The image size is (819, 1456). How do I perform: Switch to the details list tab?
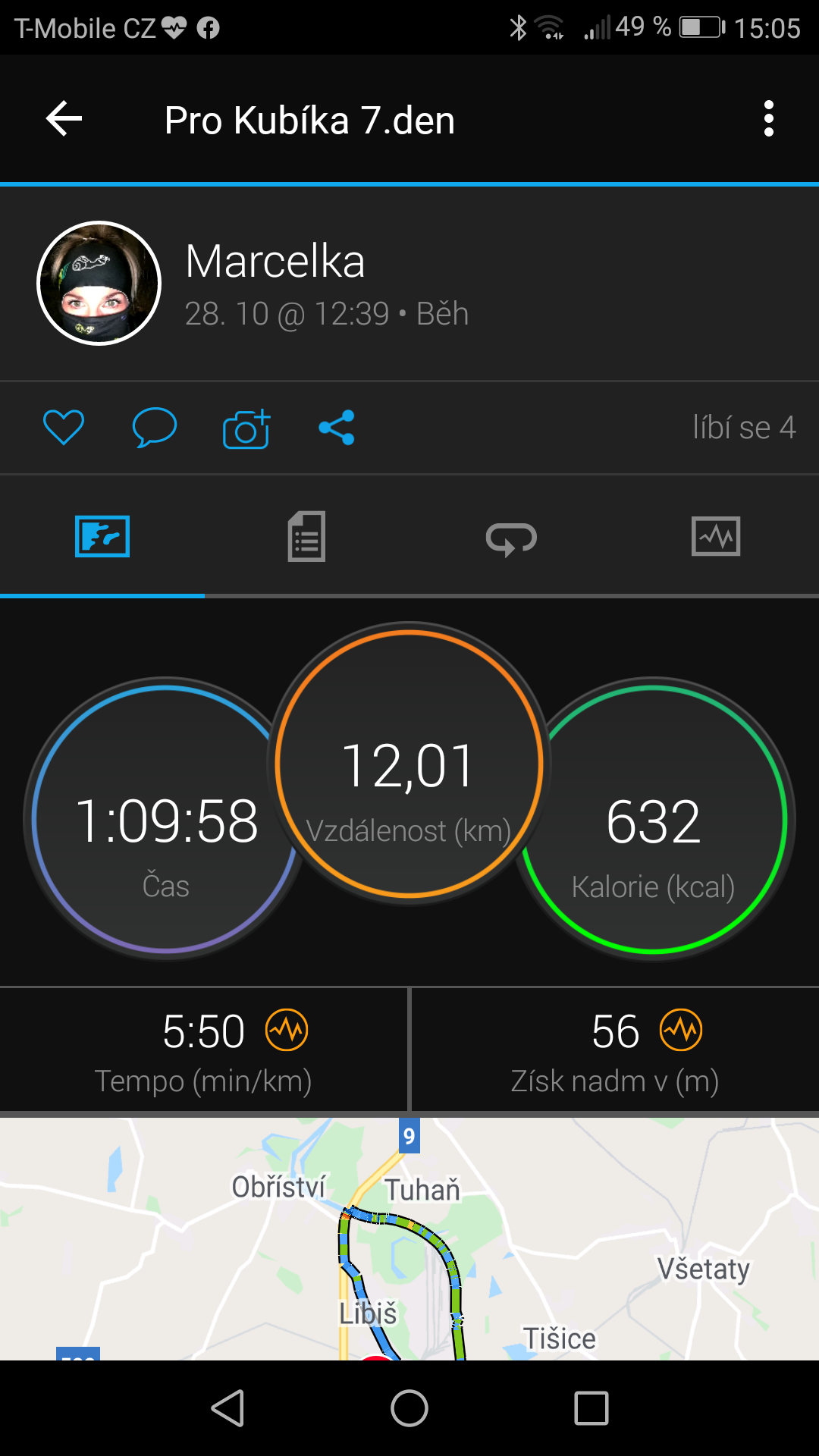306,537
